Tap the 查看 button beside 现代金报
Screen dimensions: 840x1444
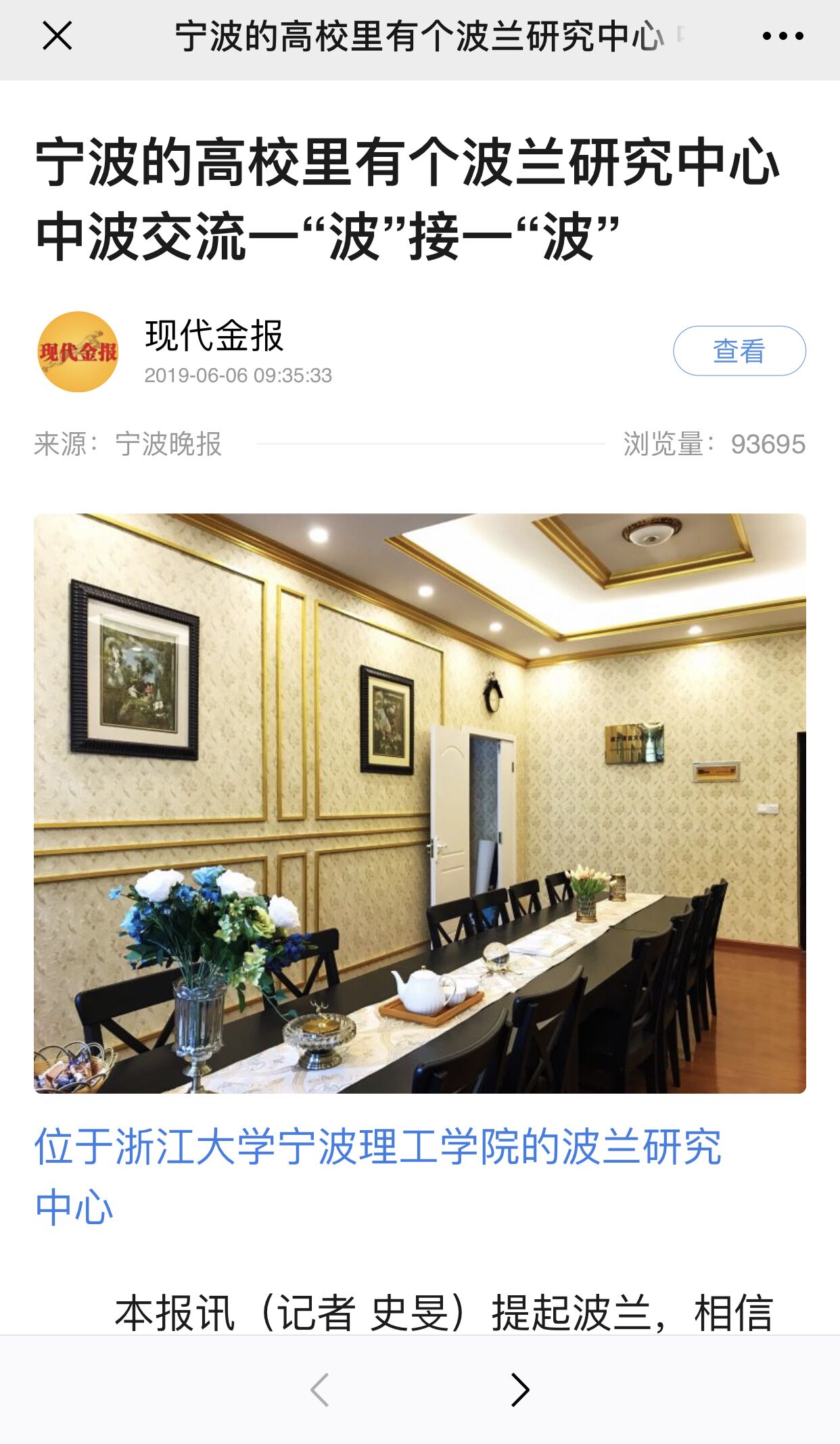[x=739, y=351]
